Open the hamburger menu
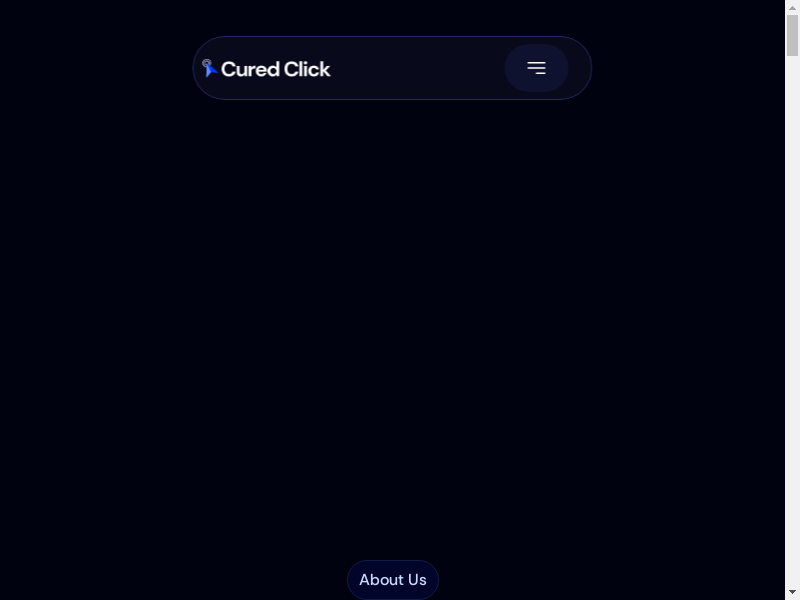Viewport: 800px width, 600px height. pyautogui.click(x=536, y=68)
